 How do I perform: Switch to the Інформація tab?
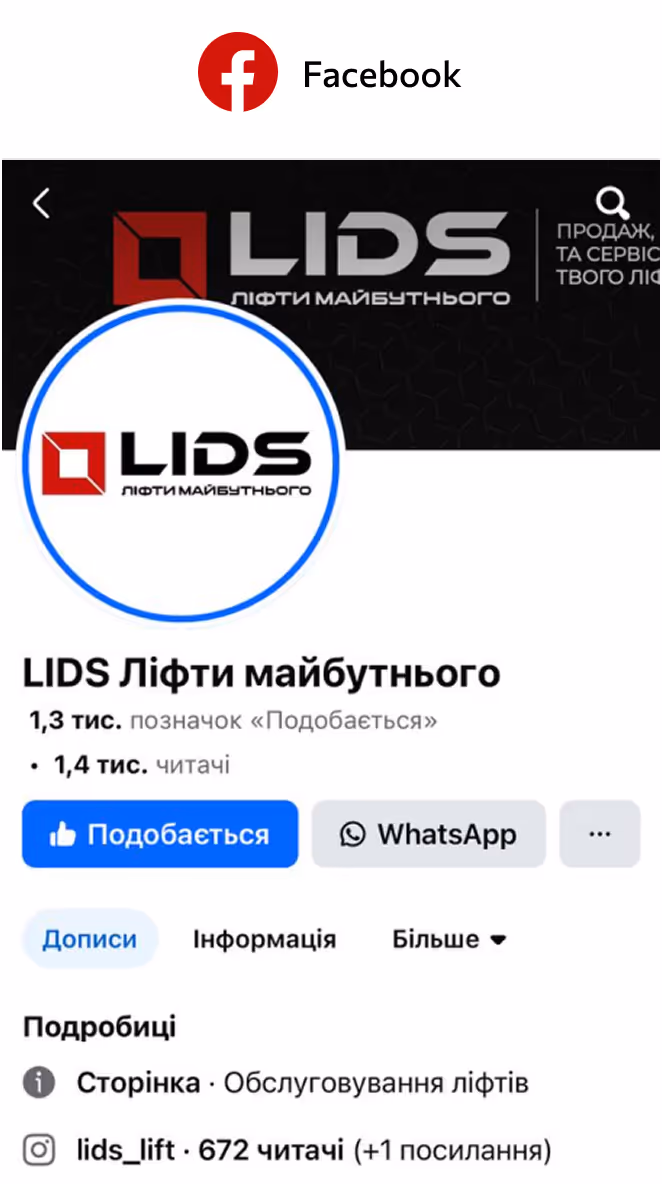[264, 939]
